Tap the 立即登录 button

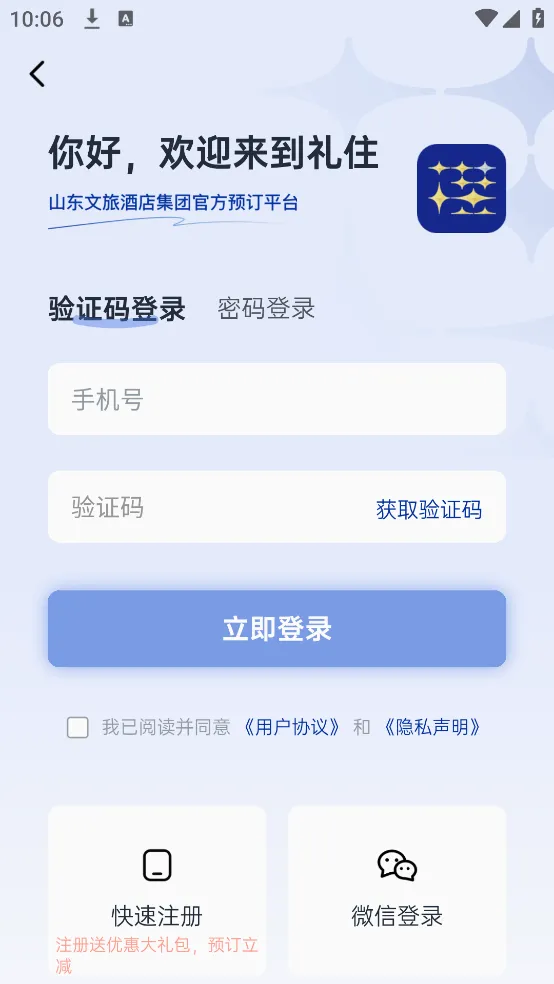point(277,629)
